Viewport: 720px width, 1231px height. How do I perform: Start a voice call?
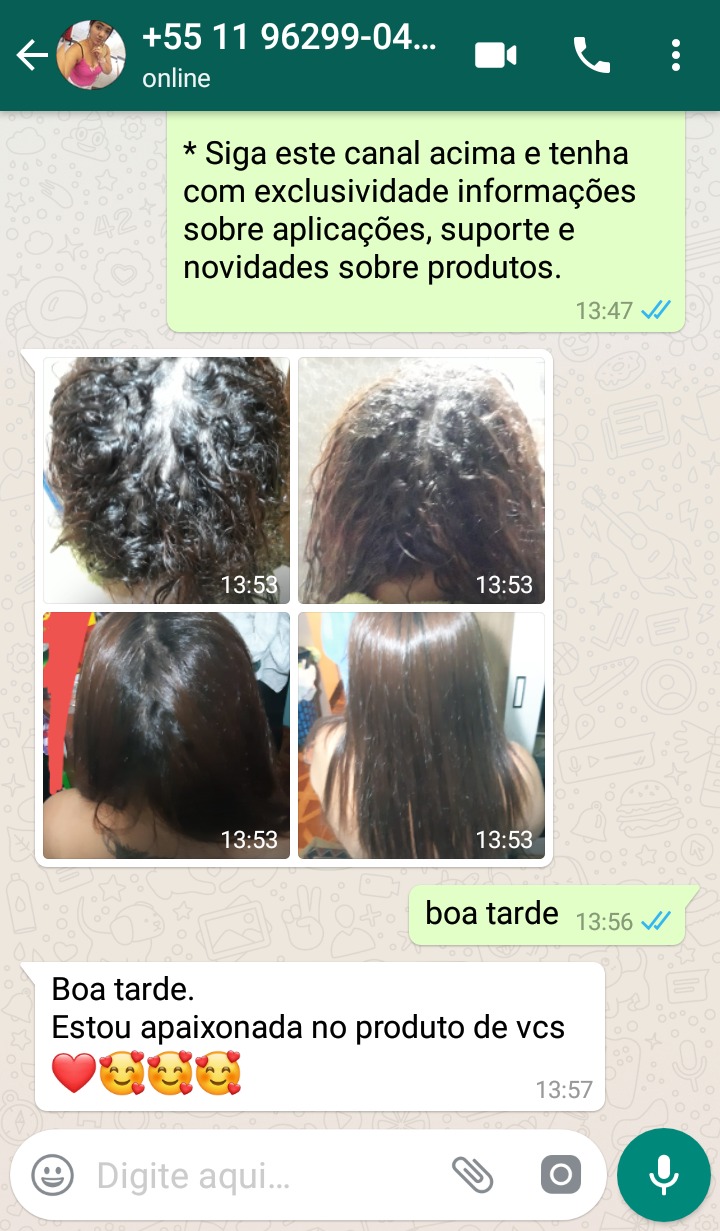coord(591,55)
